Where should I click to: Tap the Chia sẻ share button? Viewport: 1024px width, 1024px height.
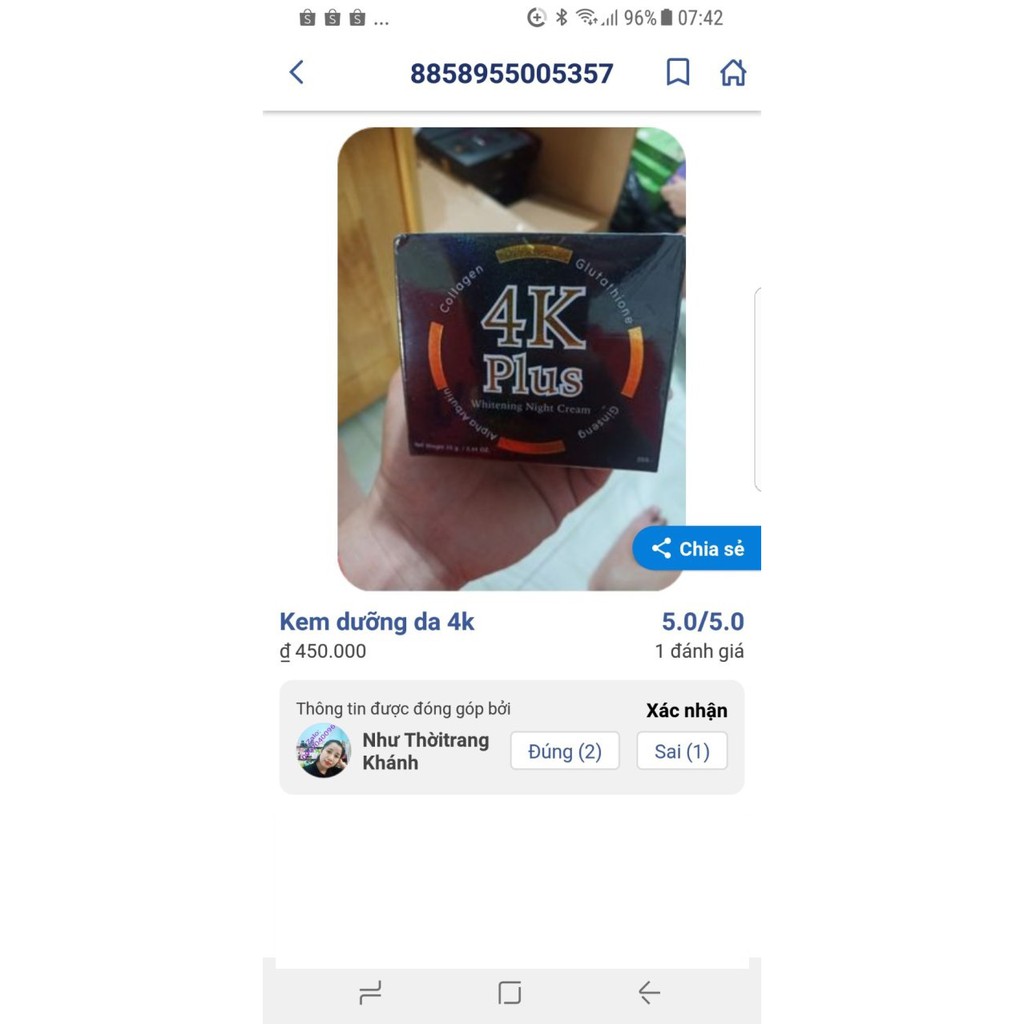[698, 548]
